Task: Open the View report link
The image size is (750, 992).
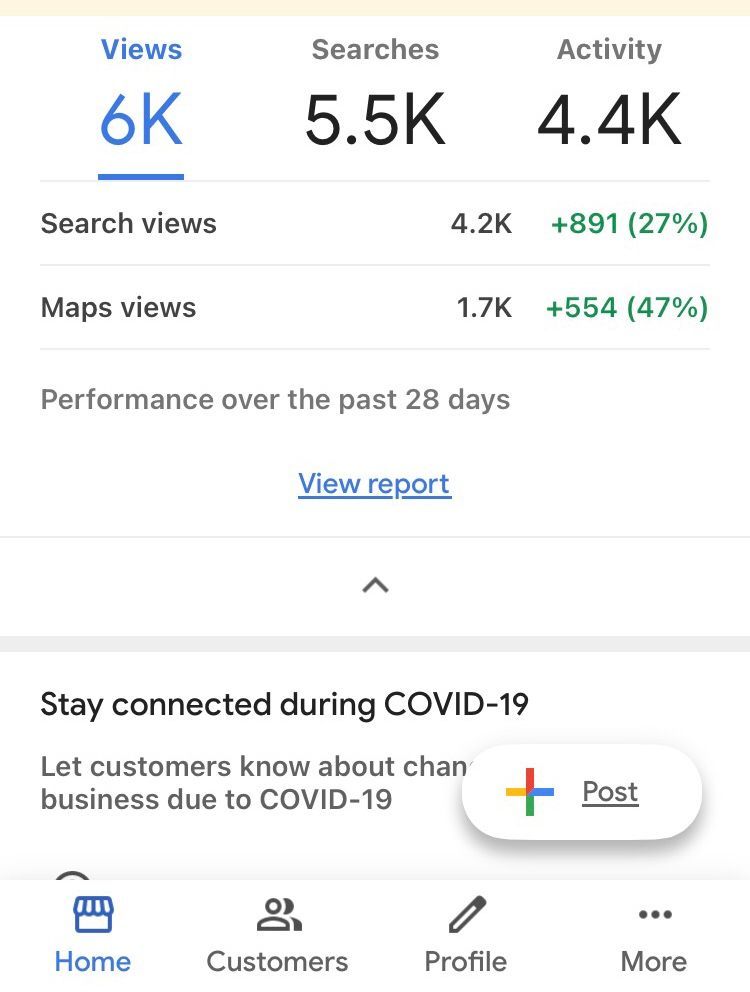Action: (375, 484)
